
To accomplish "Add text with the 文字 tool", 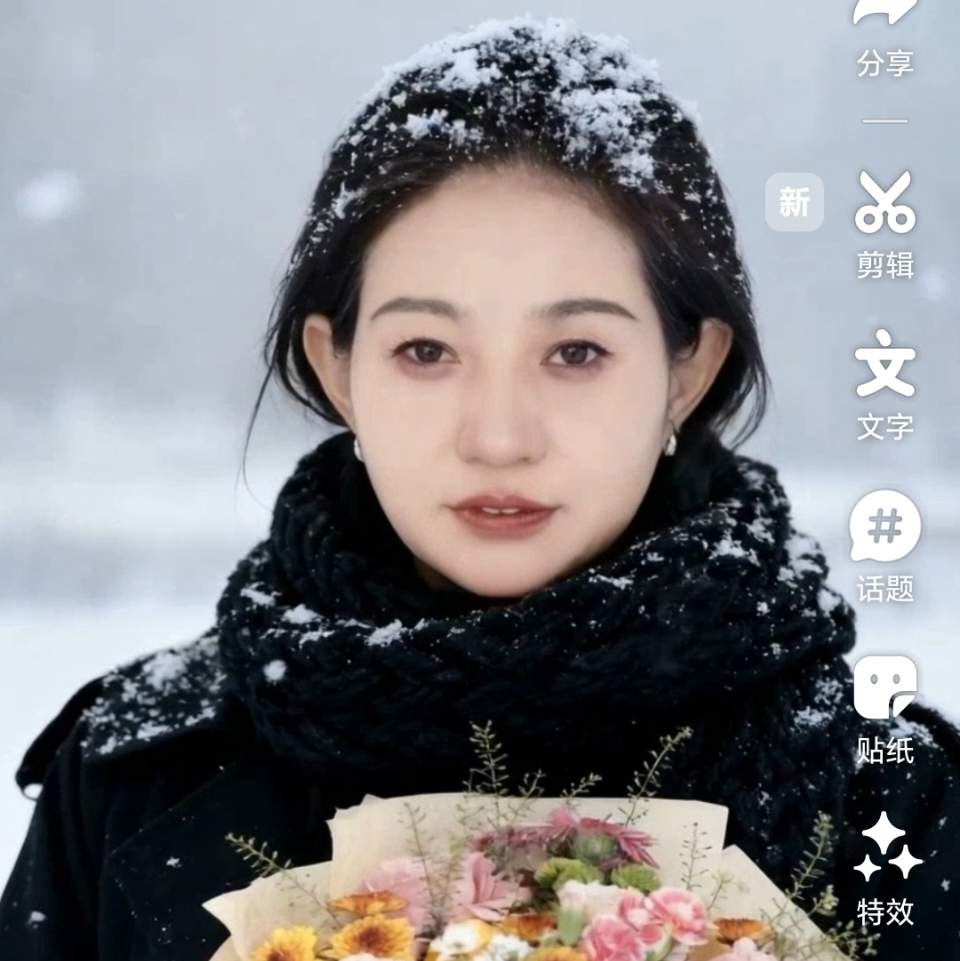I will point(885,364).
